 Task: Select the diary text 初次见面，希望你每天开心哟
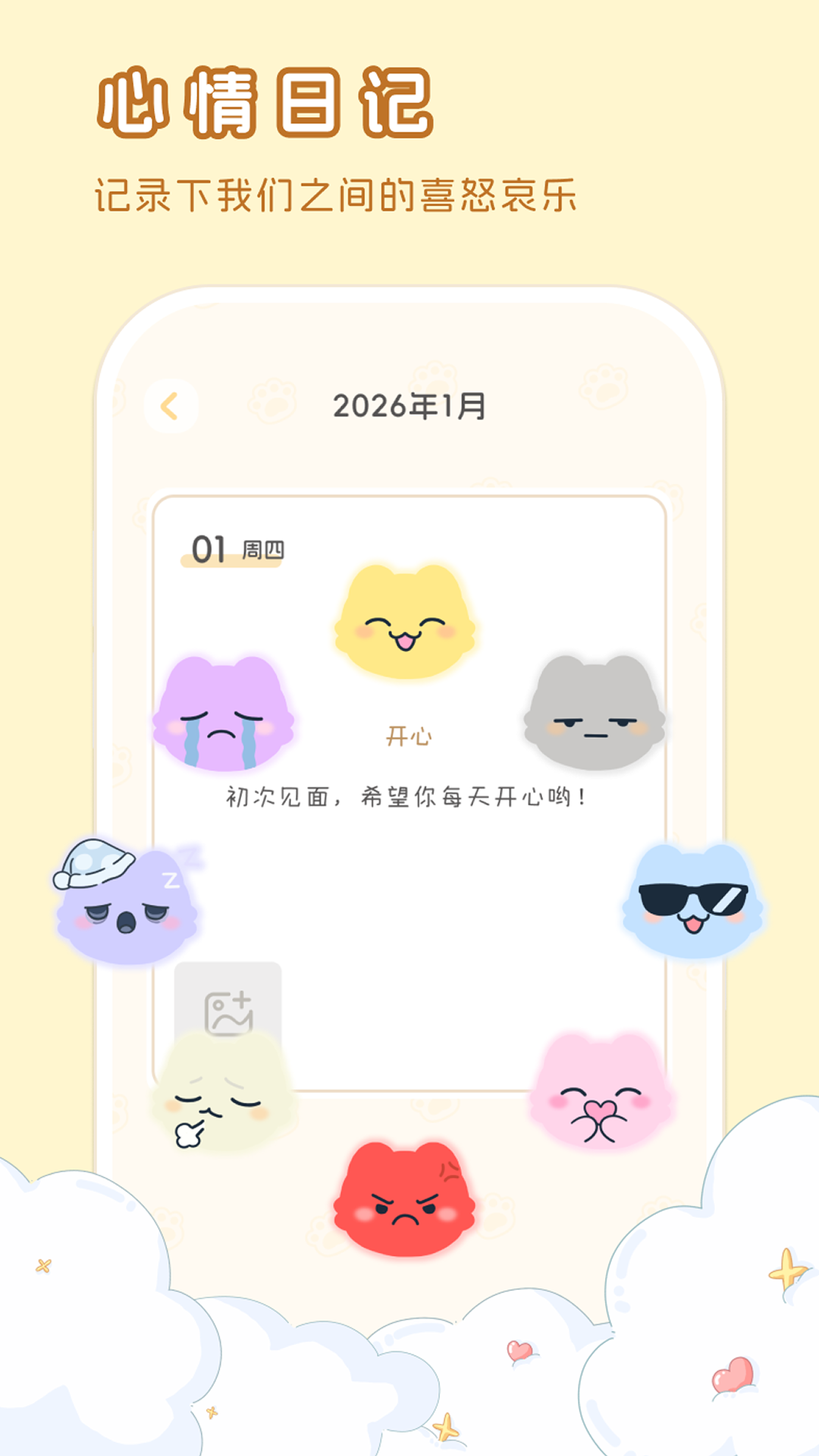[407, 796]
